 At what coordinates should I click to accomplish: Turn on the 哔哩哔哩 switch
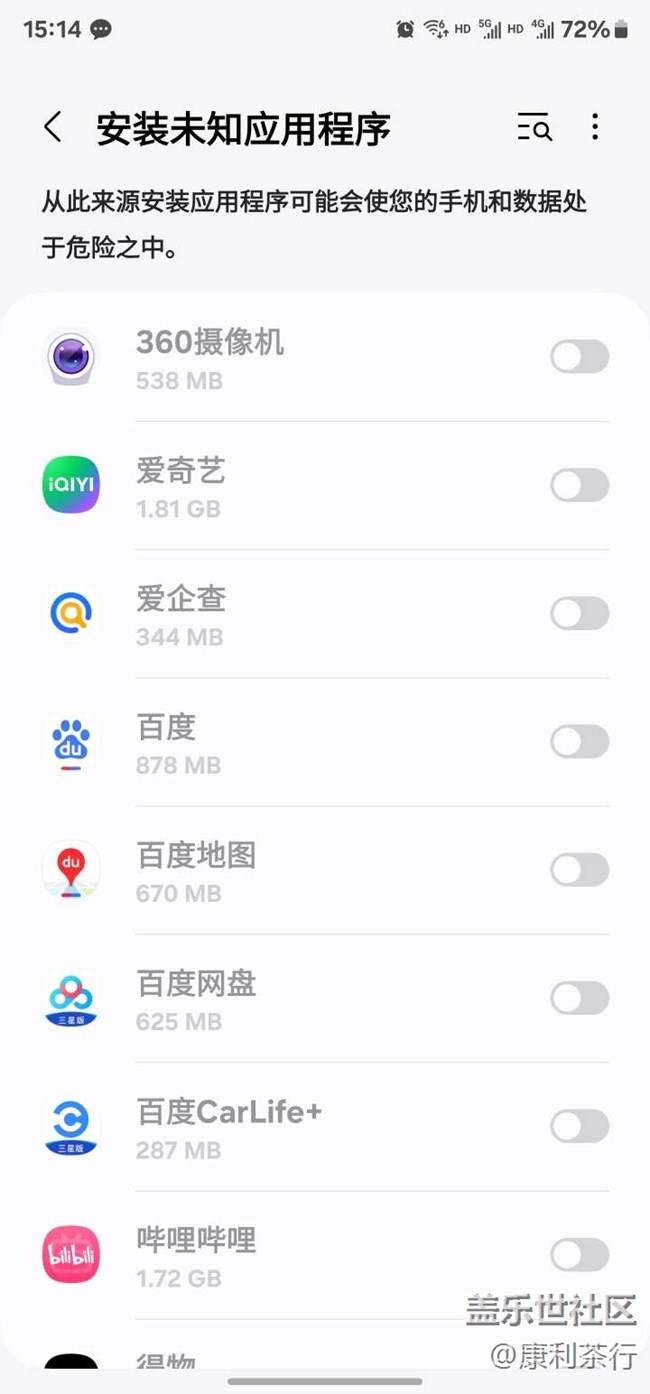[x=579, y=1254]
